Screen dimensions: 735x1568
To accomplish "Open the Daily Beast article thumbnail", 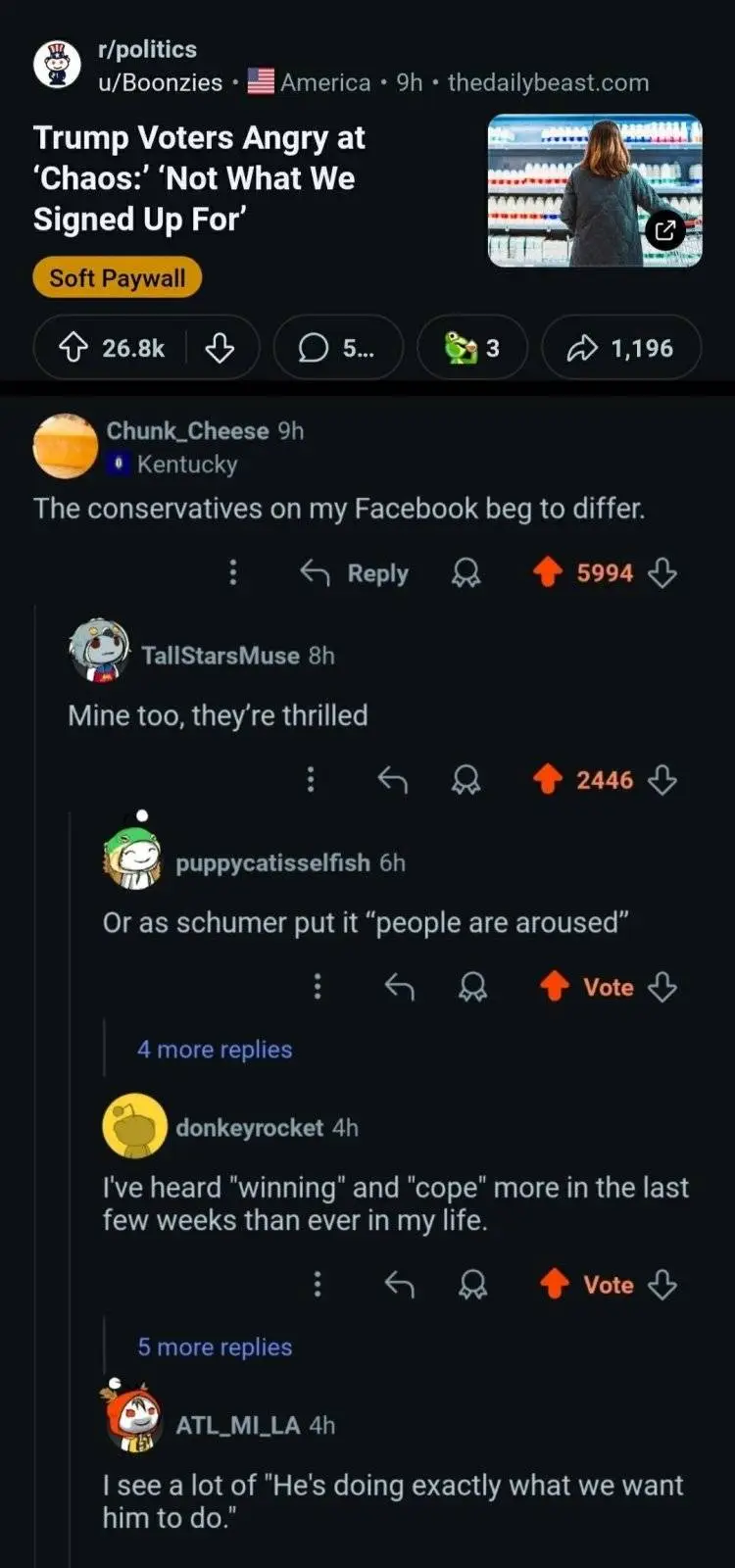I will click(x=595, y=190).
